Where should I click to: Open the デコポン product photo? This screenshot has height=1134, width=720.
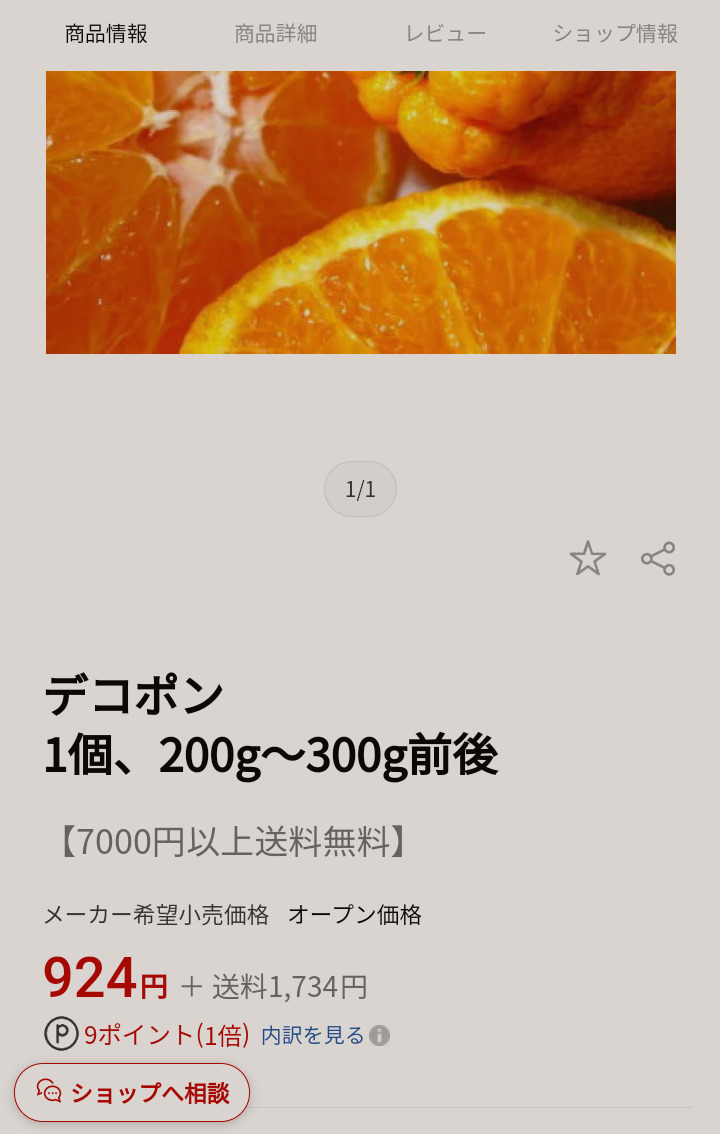(x=360, y=212)
